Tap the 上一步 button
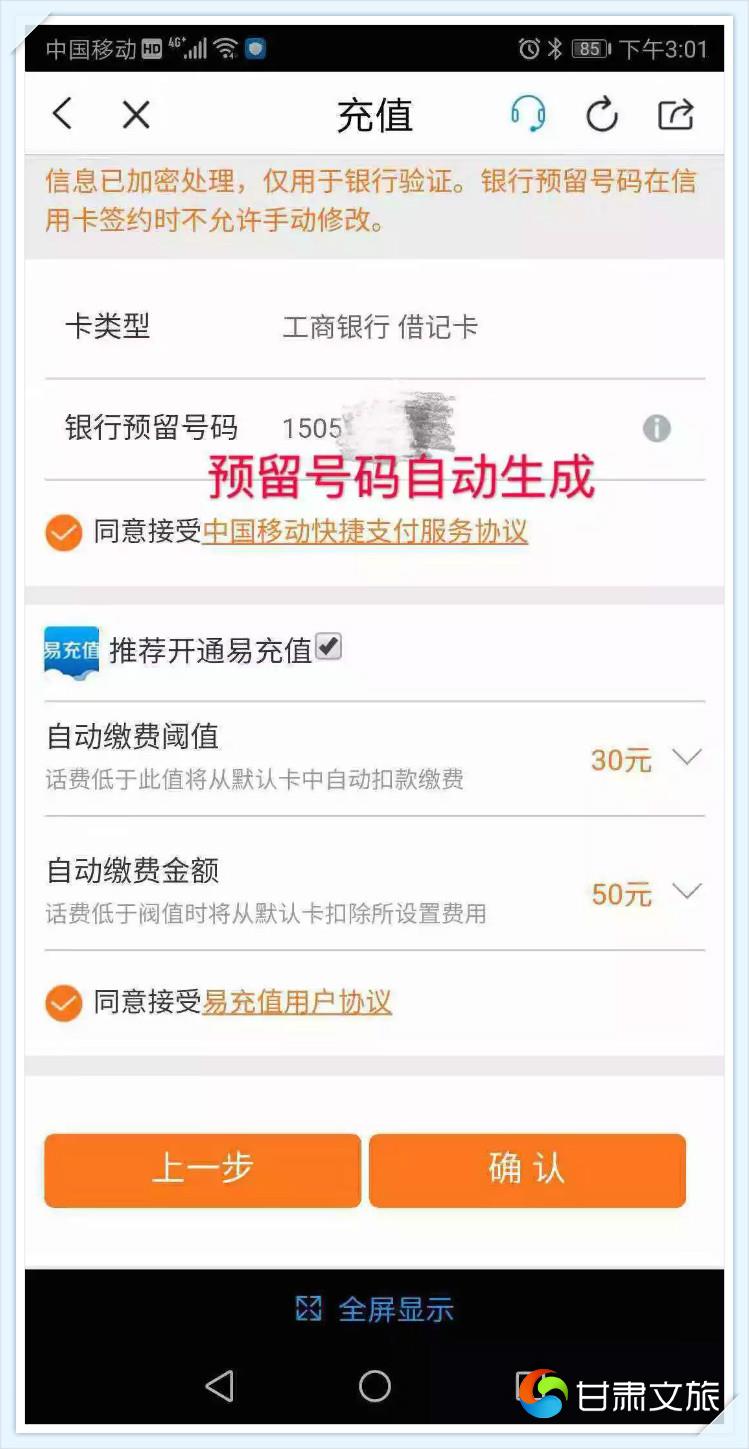Image resolution: width=749 pixels, height=1449 pixels. [x=202, y=1170]
